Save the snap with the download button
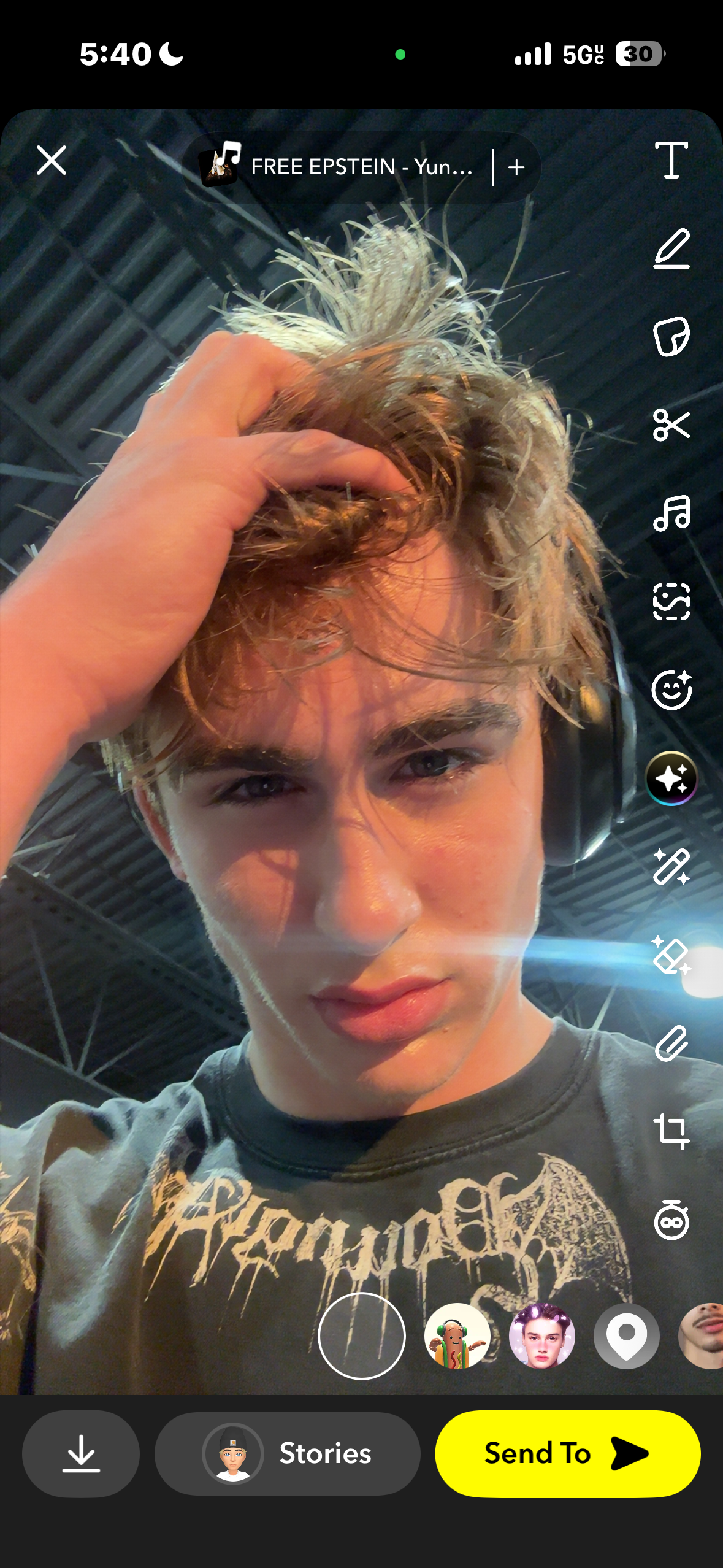The image size is (723, 1568). [x=81, y=1454]
